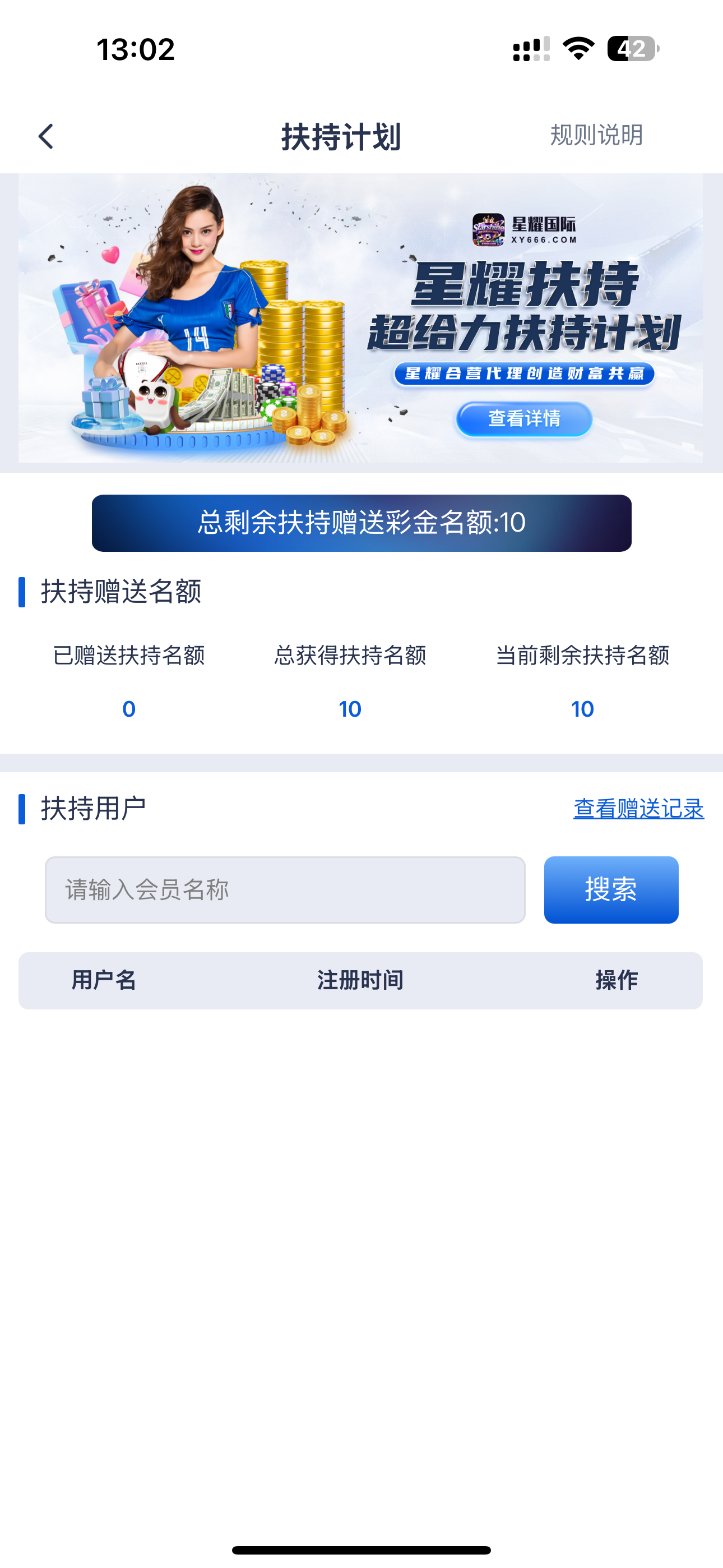This screenshot has width=723, height=1568.
Task: Open 规则说明 rules explanation
Action: (596, 135)
